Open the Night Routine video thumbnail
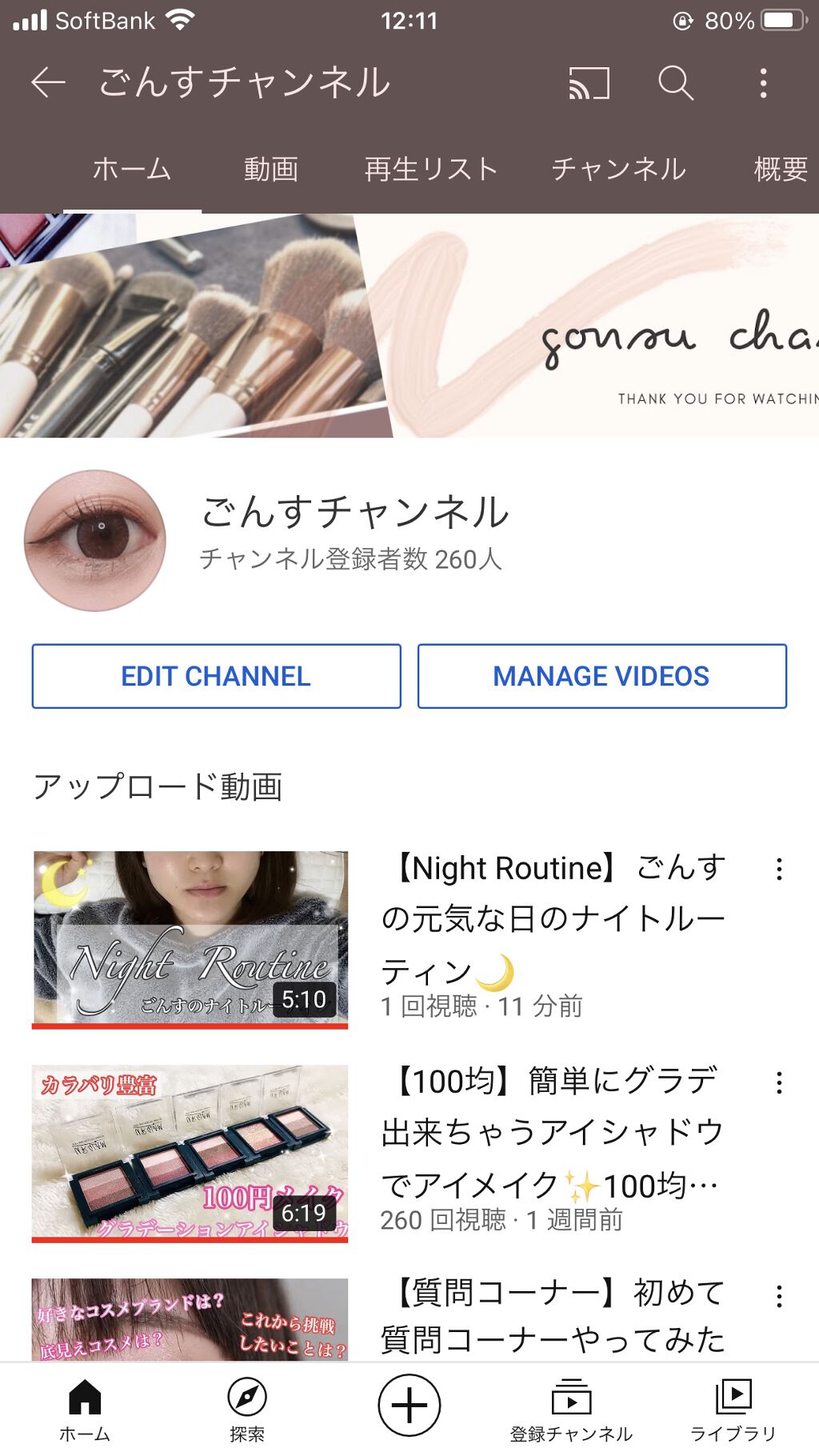 tap(192, 936)
